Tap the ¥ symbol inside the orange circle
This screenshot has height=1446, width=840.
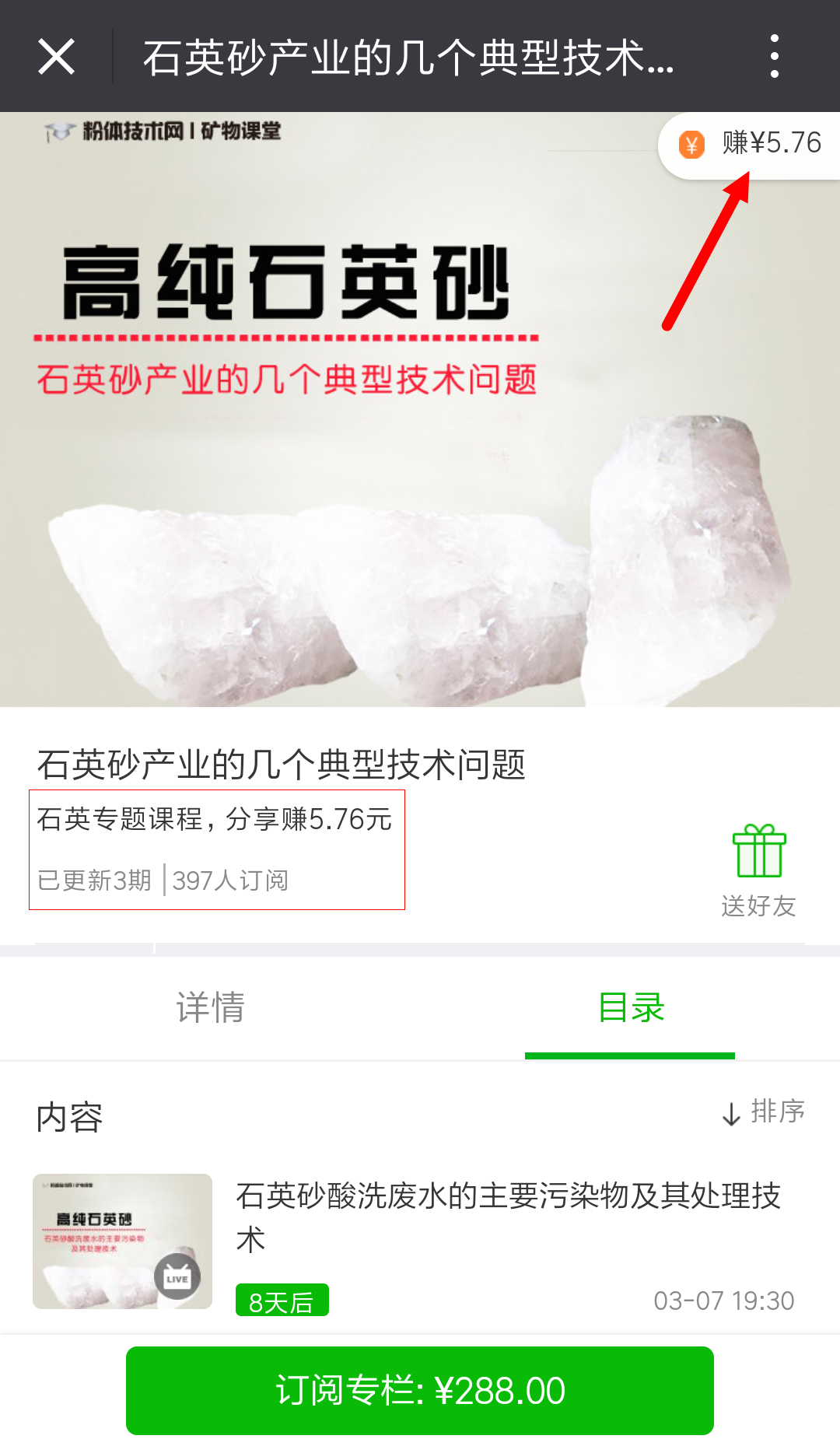pyautogui.click(x=694, y=144)
